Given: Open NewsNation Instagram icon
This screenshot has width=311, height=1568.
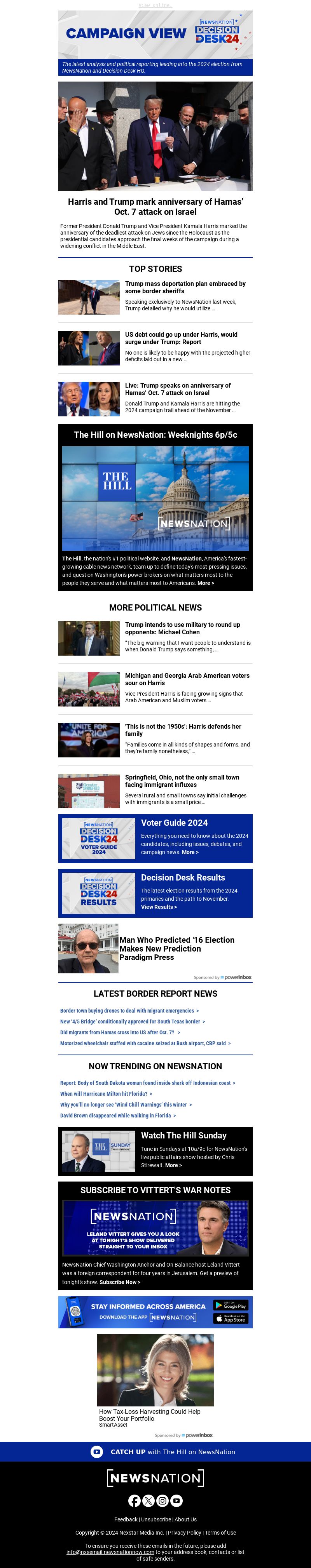Looking at the screenshot, I should [x=162, y=1500].
